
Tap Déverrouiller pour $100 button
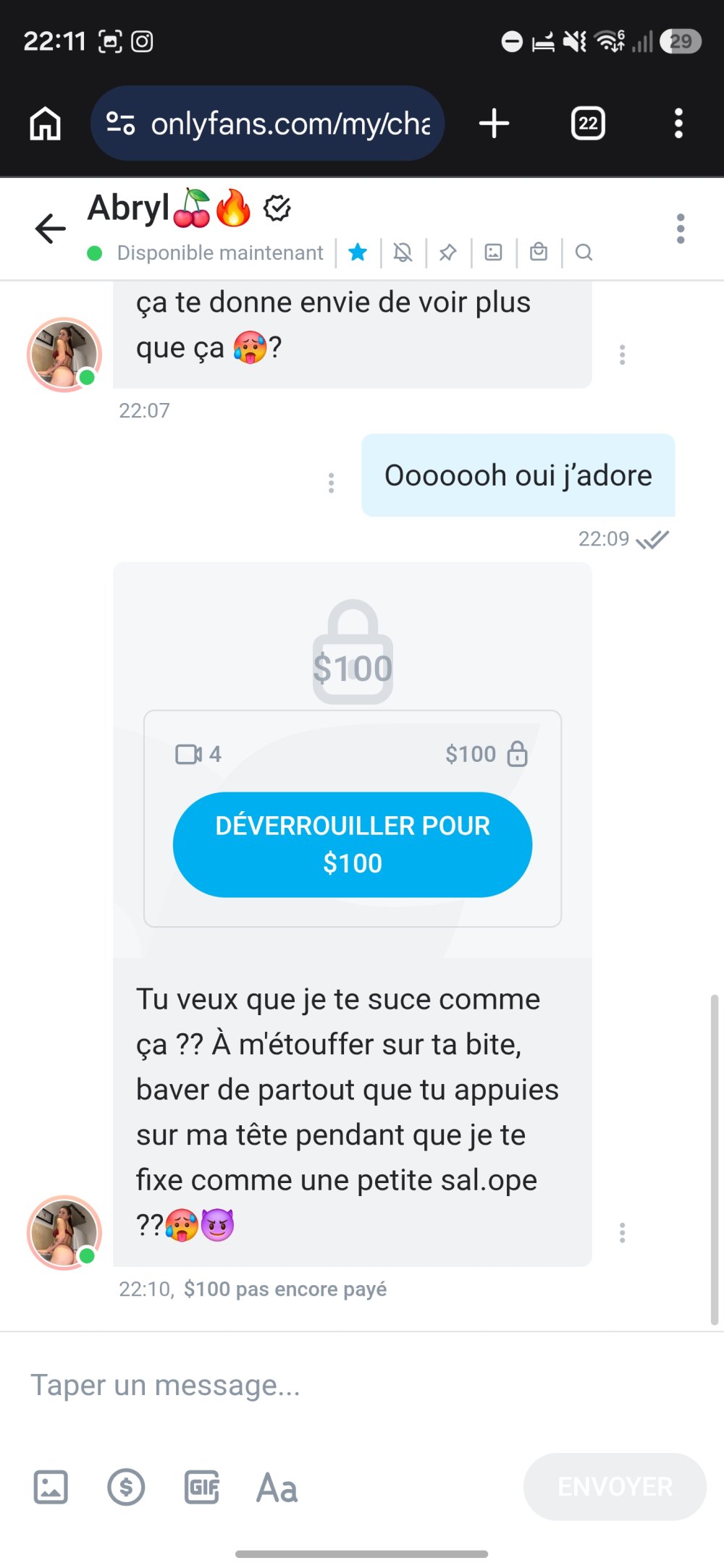coord(353,844)
